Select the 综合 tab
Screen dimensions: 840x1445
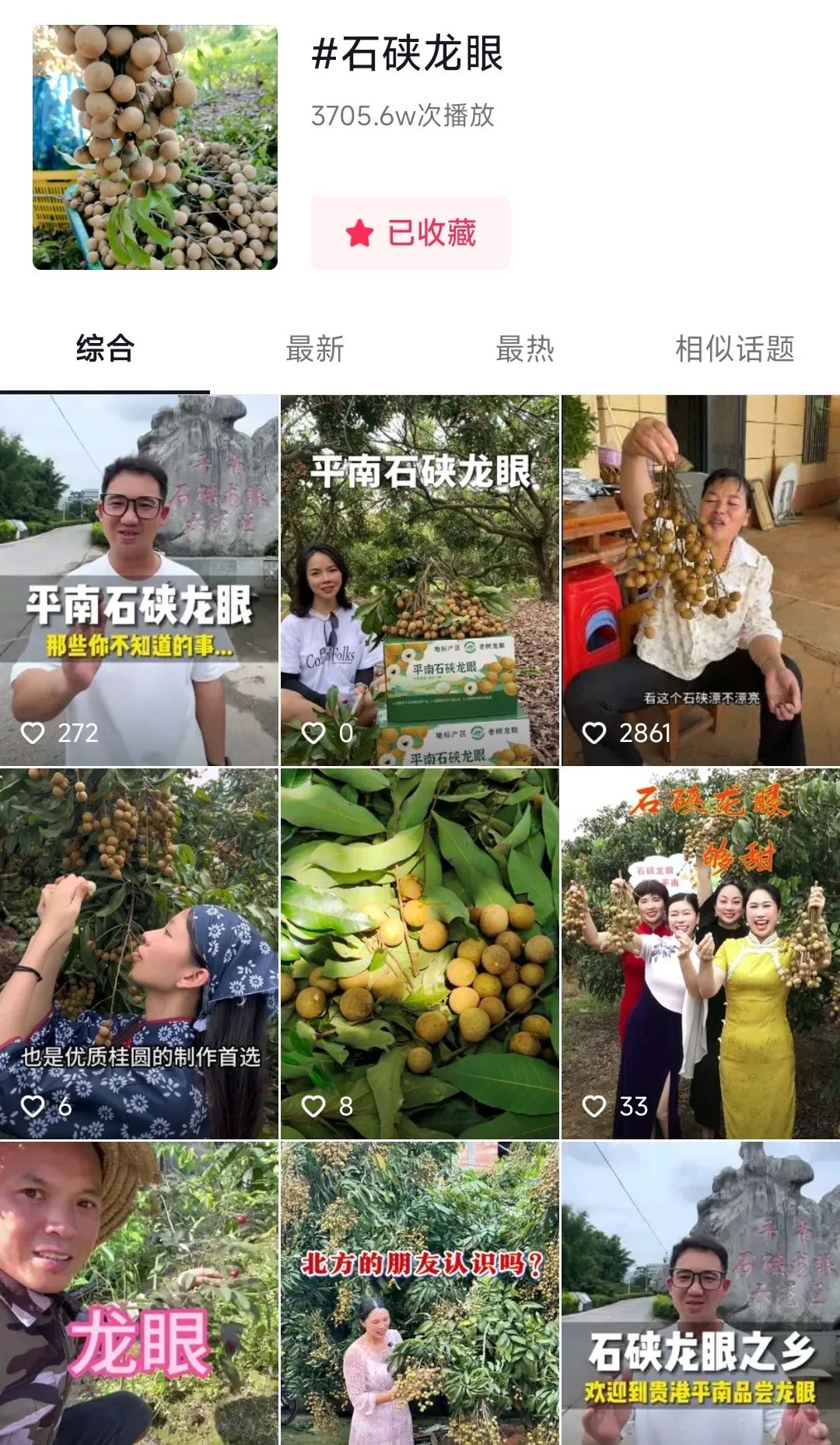(x=105, y=349)
